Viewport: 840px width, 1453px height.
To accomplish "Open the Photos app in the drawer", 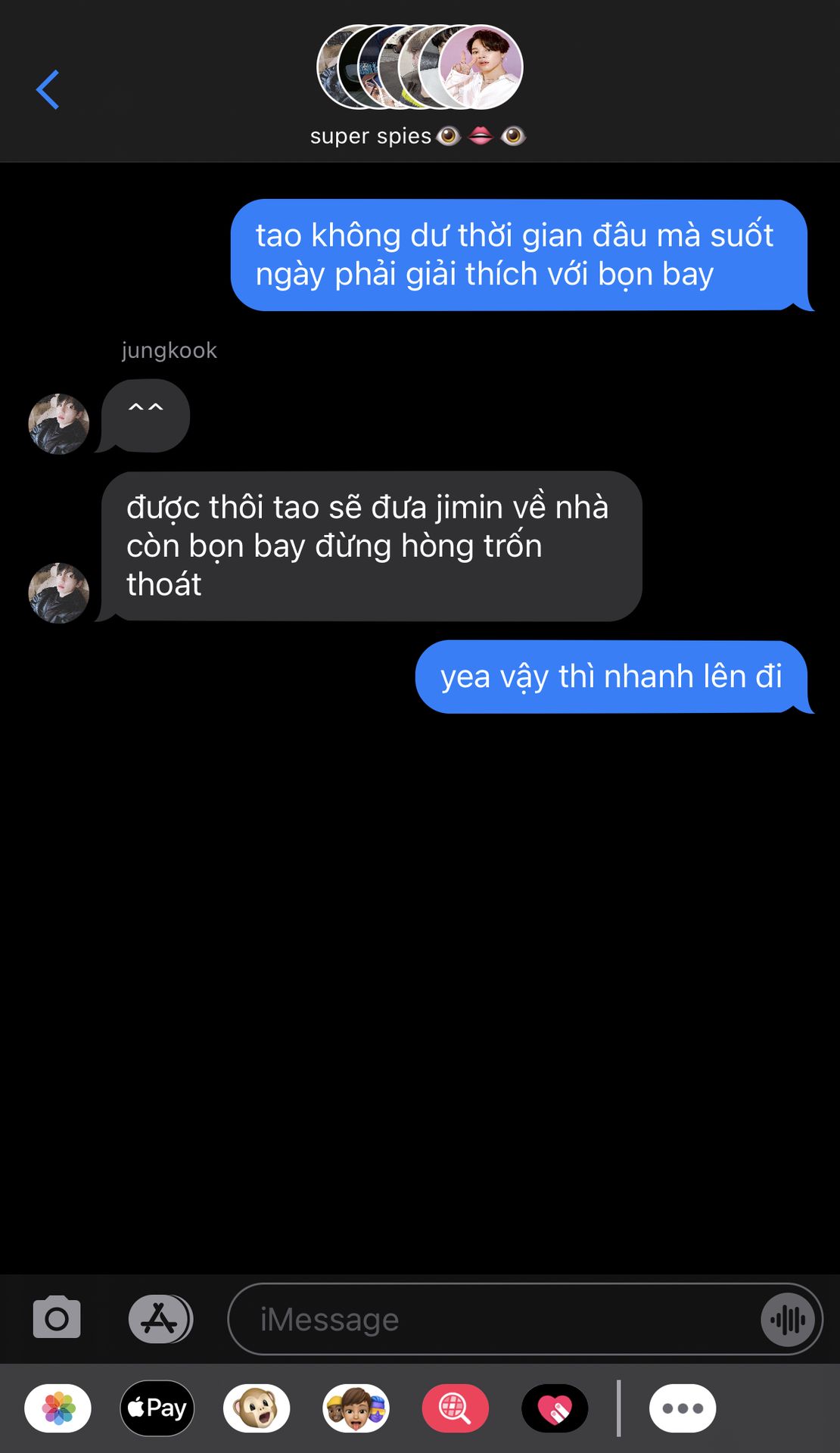I will point(58,1408).
